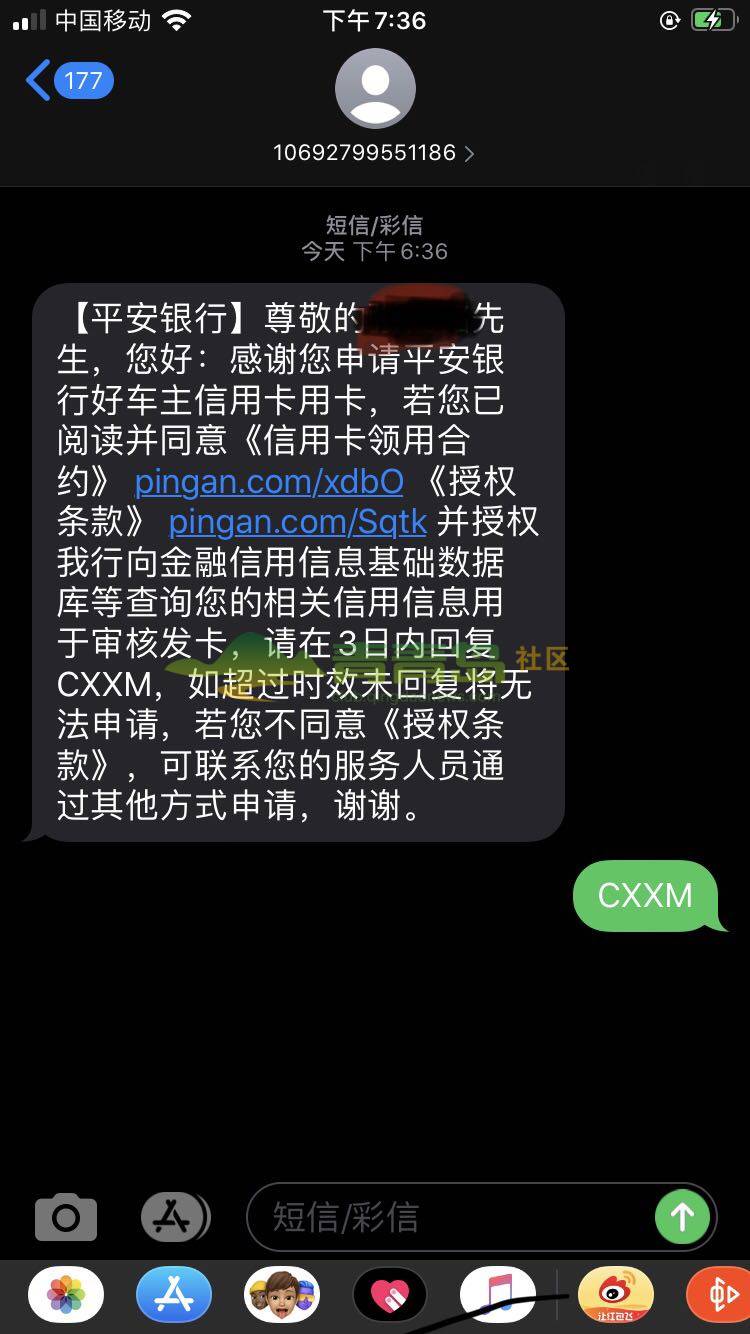Focus the 短信/彩信 message input field
The image size is (750, 1334).
[450, 1217]
